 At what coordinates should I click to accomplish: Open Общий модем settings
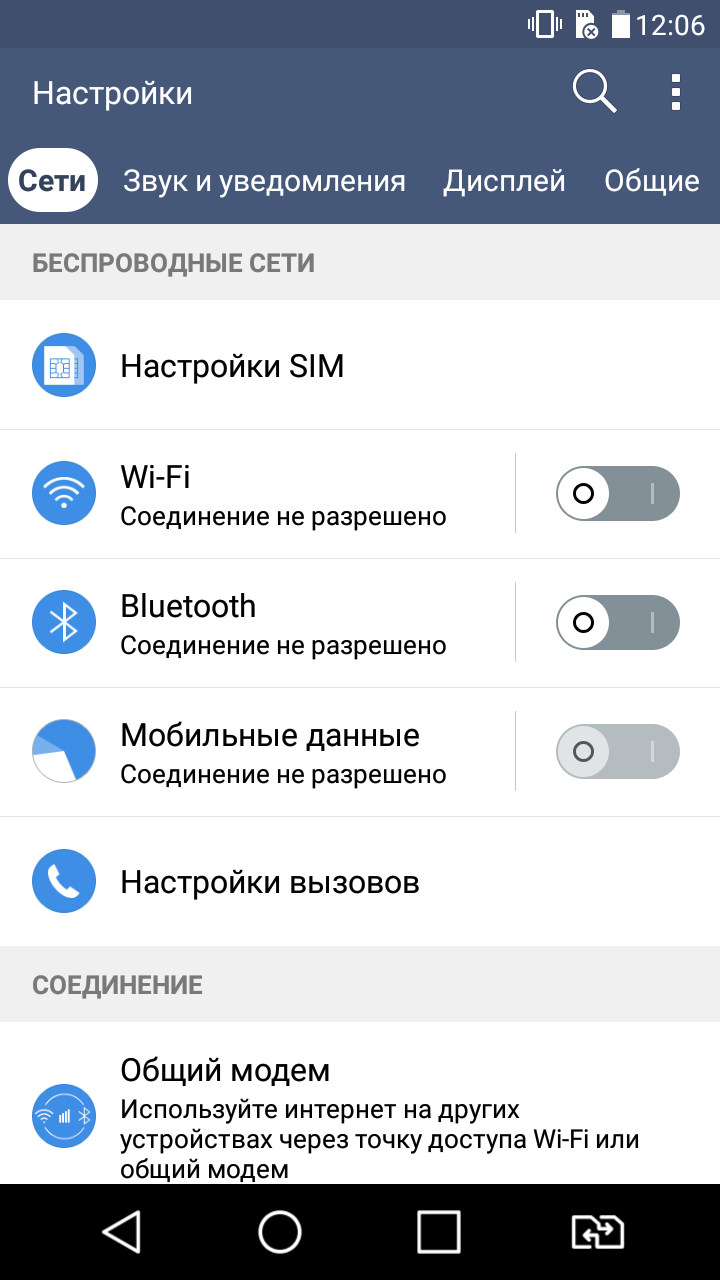pos(360,1103)
